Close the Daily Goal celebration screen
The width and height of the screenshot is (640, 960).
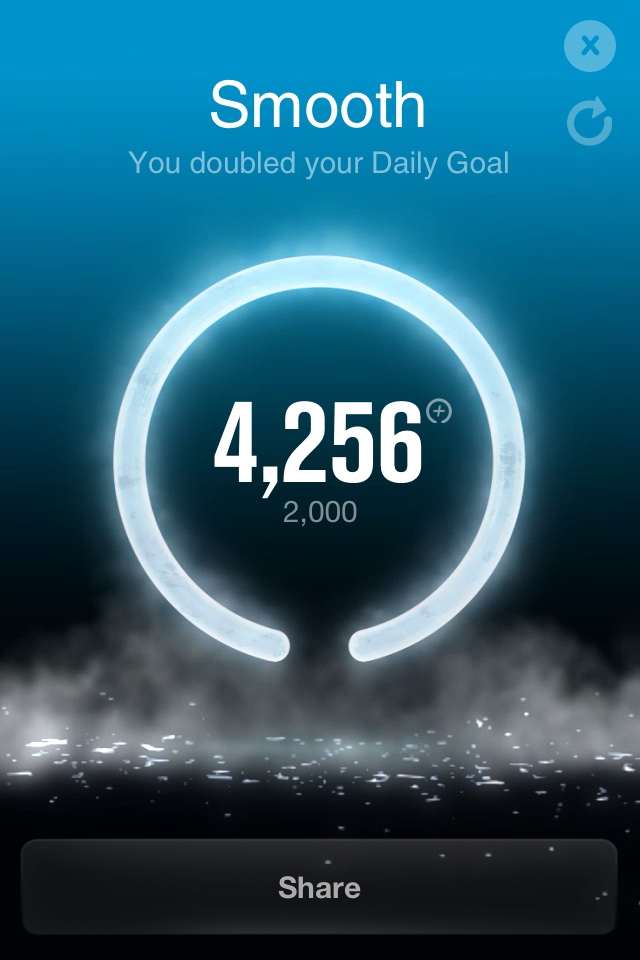[x=589, y=46]
